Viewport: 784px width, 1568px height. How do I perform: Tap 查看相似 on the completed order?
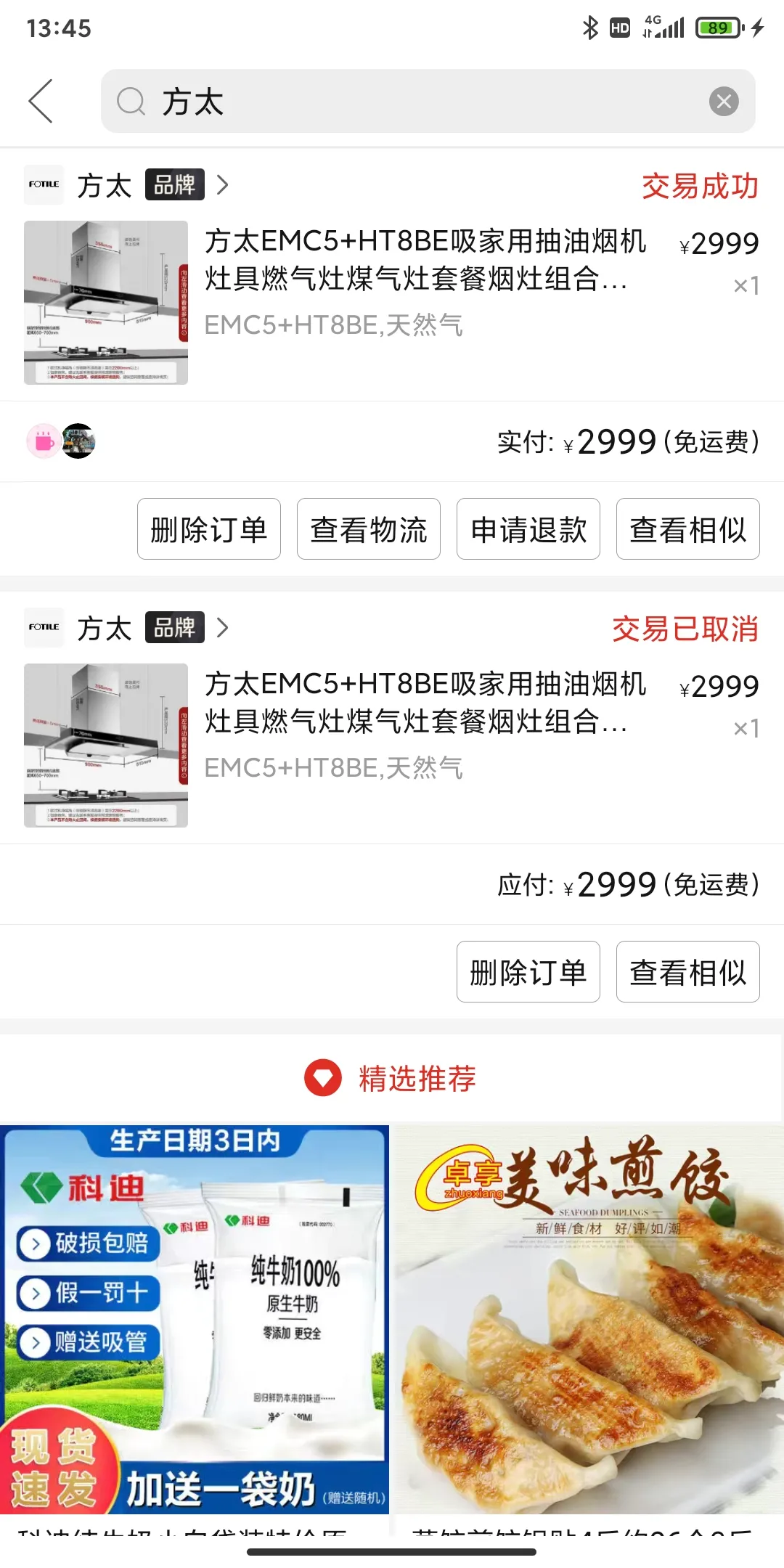tap(687, 529)
